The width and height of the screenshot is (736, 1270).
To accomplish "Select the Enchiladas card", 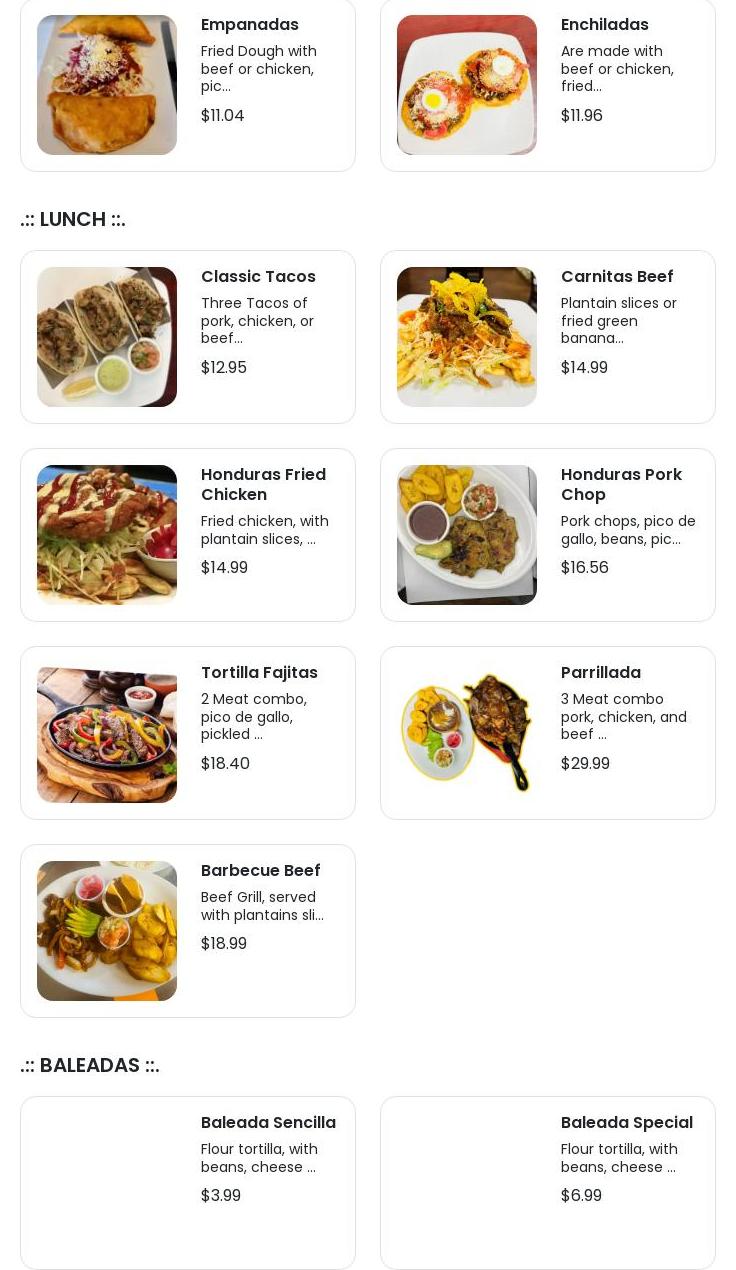I will point(548,85).
